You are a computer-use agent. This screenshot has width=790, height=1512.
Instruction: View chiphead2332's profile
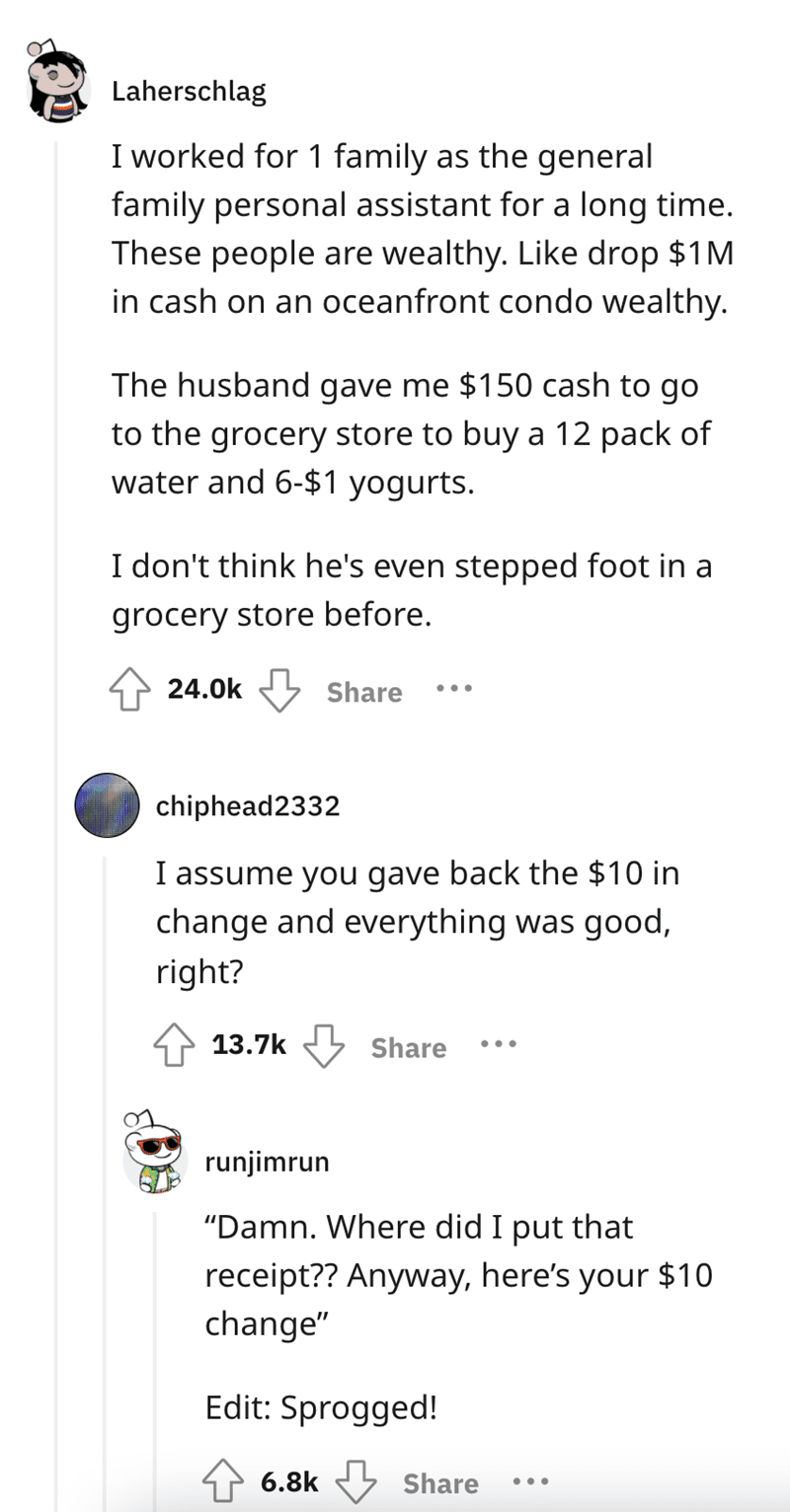click(x=247, y=806)
